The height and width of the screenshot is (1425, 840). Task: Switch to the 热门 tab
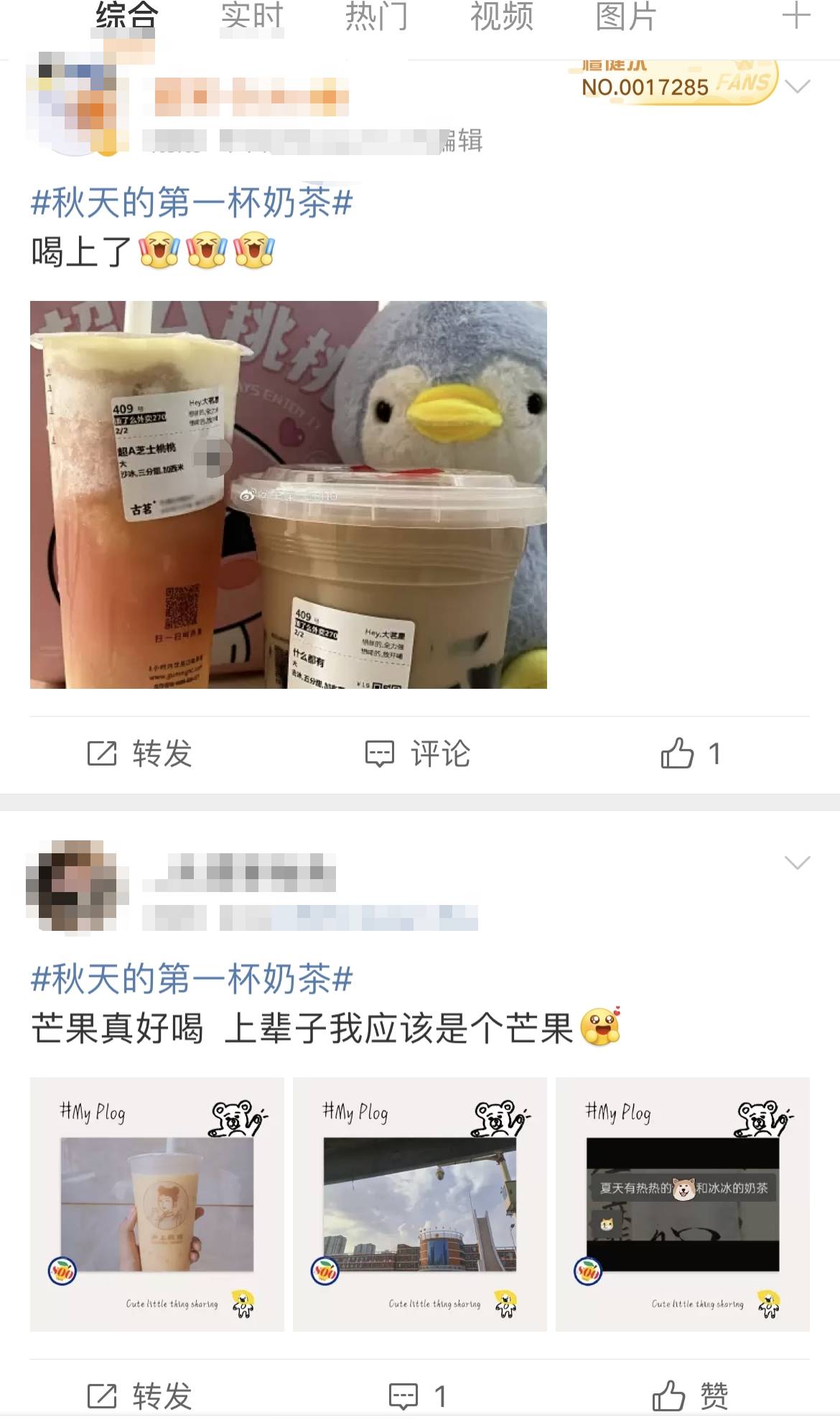377,17
